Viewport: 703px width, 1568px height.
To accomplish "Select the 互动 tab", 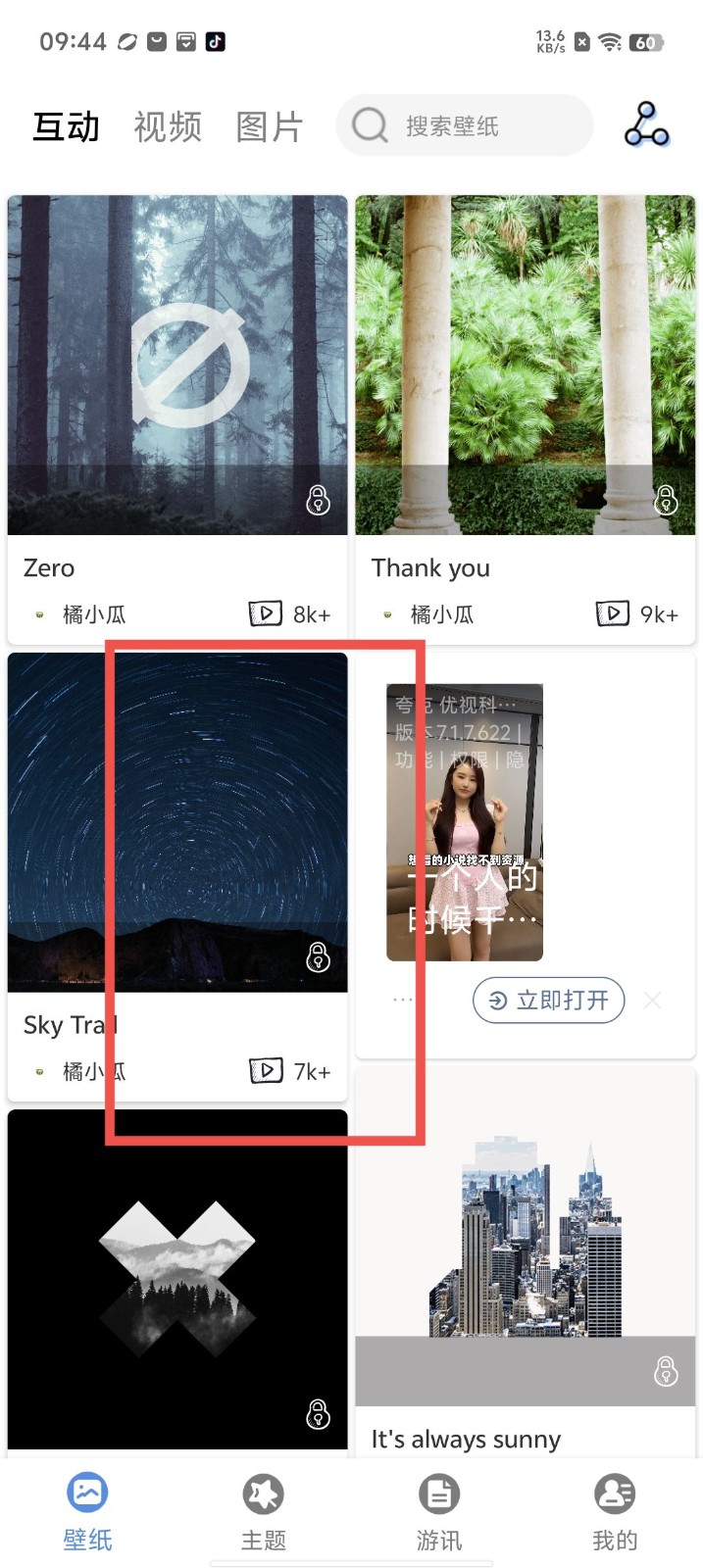I will (x=66, y=126).
